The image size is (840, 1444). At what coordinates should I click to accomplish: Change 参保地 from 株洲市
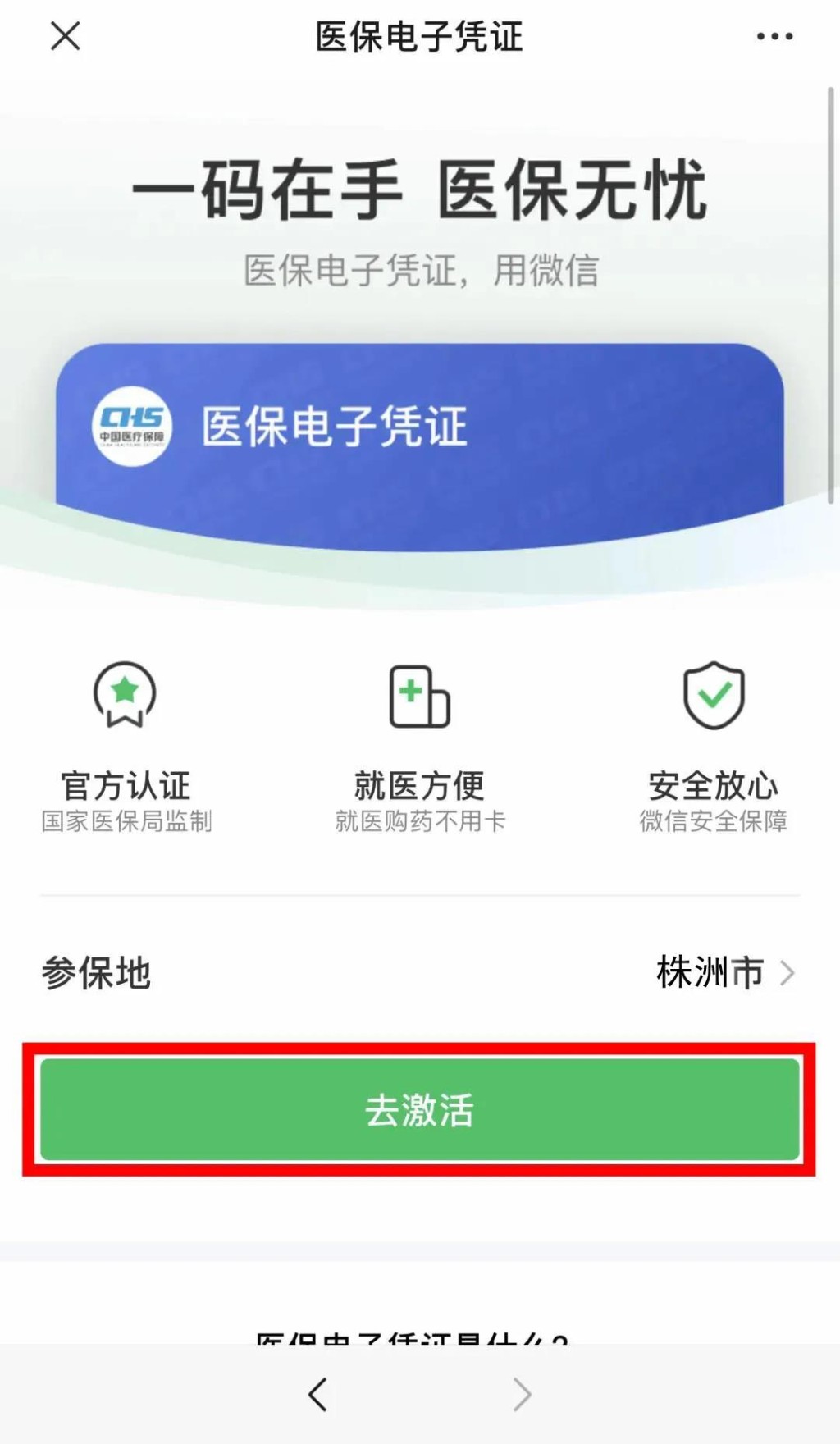coord(725,973)
